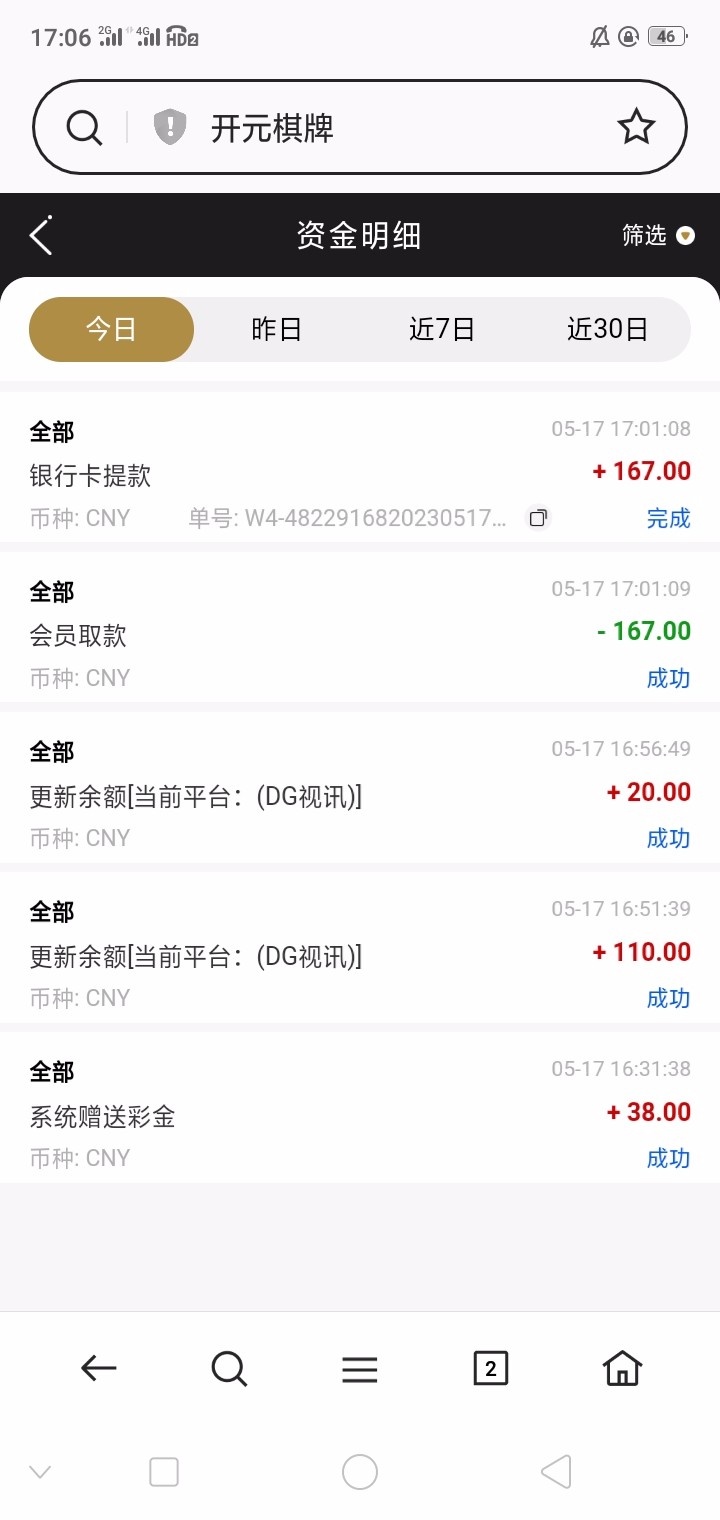This screenshot has width=720, height=1520.
Task: Switch to the 昨日 tab
Action: coord(276,329)
